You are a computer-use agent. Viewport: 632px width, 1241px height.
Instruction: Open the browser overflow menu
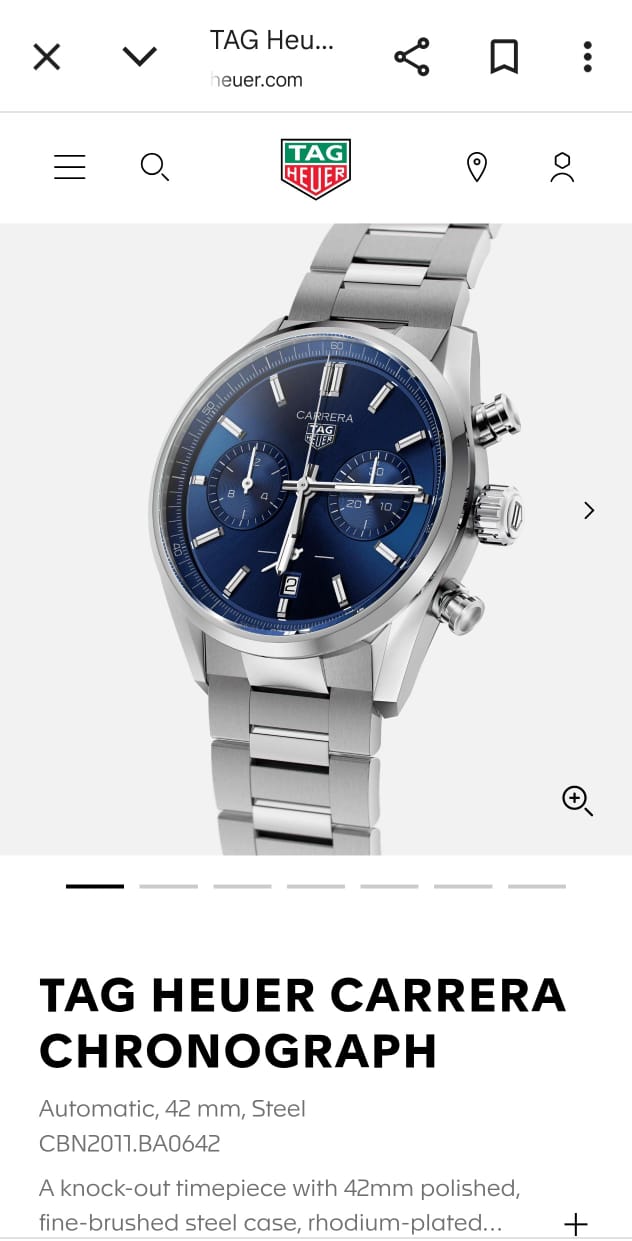pyautogui.click(x=588, y=57)
